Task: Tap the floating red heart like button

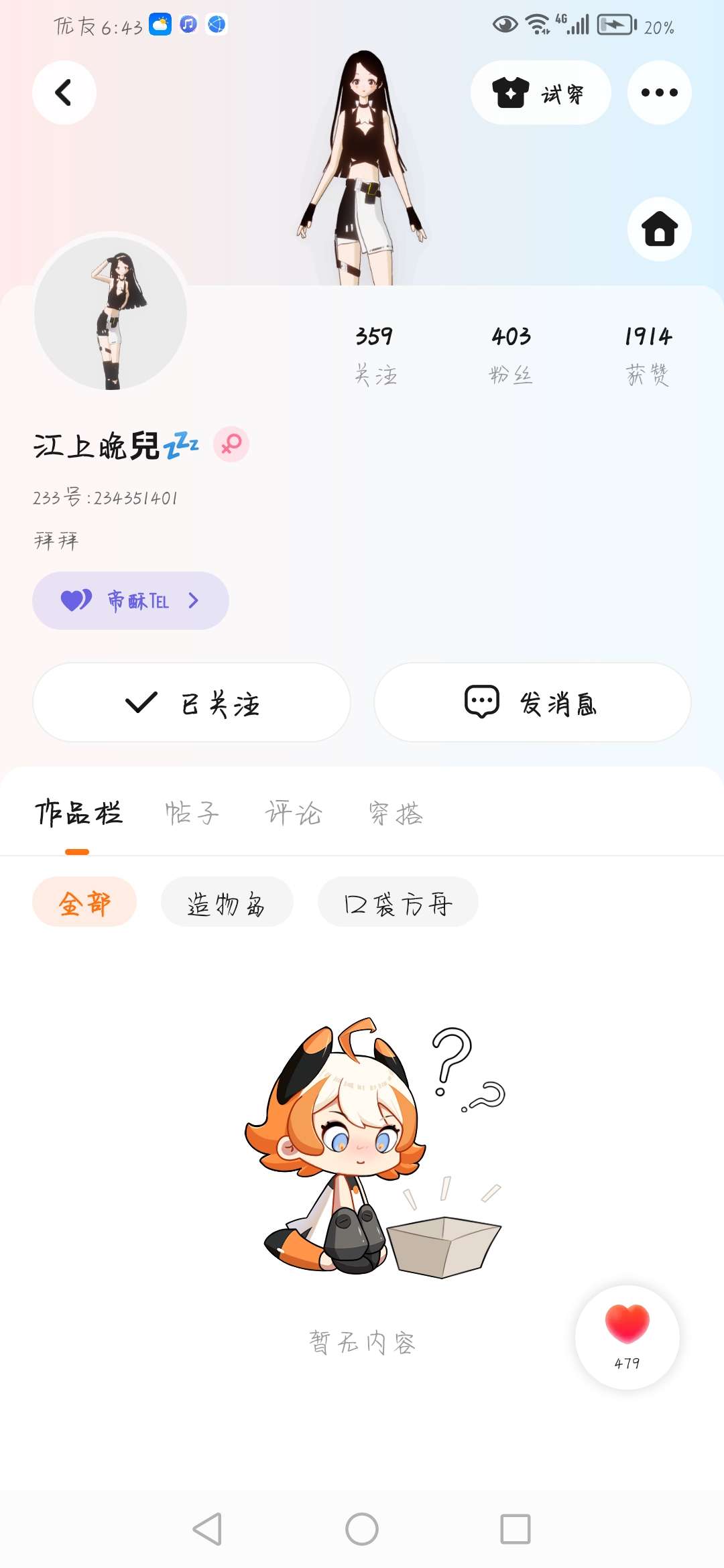Action: tap(627, 1337)
